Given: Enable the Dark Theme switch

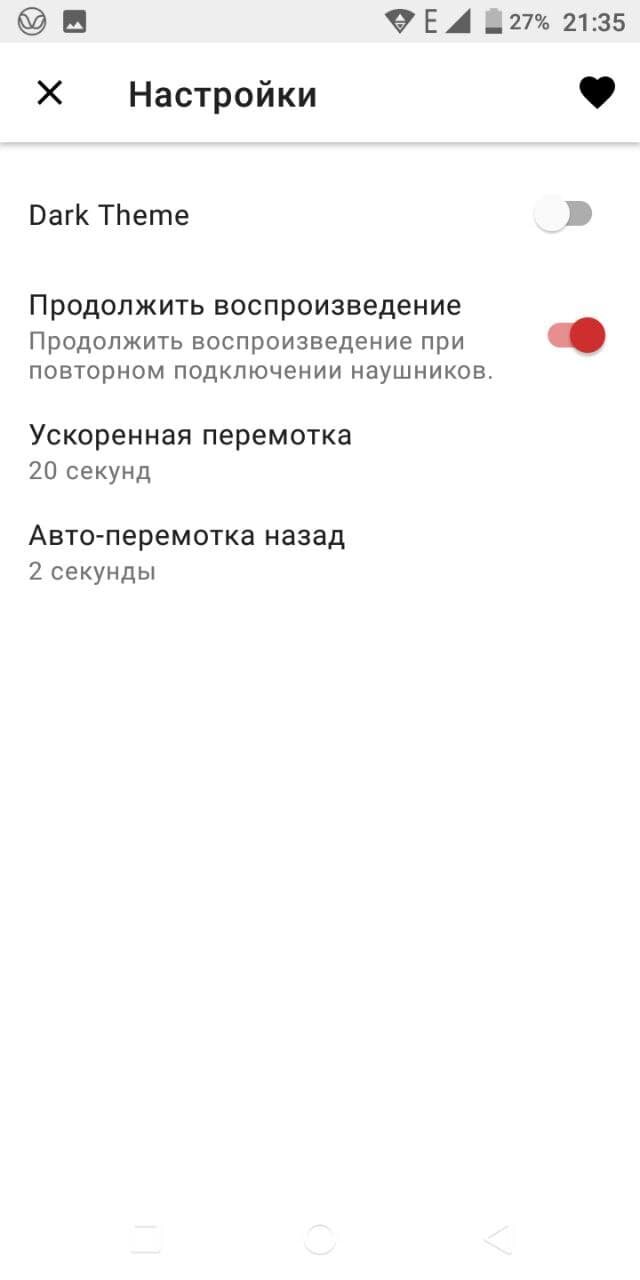Looking at the screenshot, I should (564, 214).
